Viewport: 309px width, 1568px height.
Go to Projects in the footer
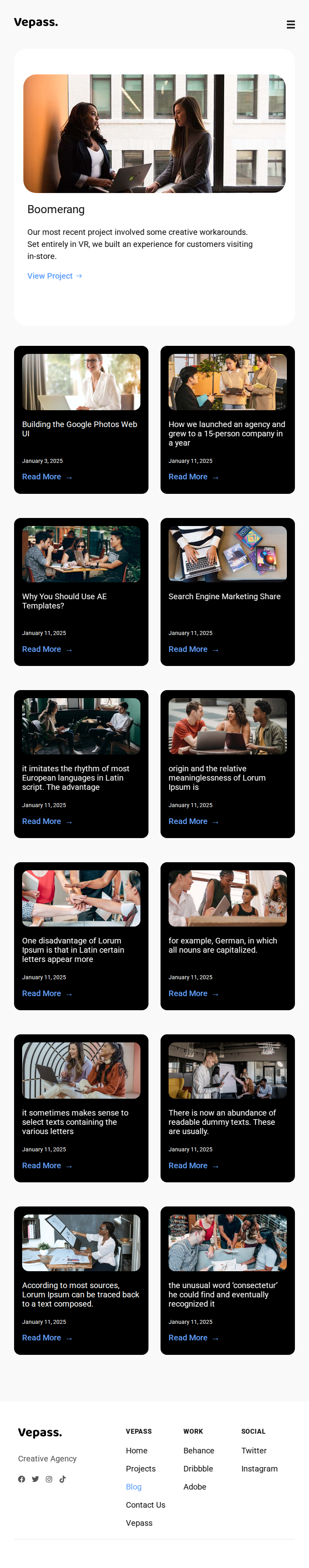pyautogui.click(x=141, y=1469)
